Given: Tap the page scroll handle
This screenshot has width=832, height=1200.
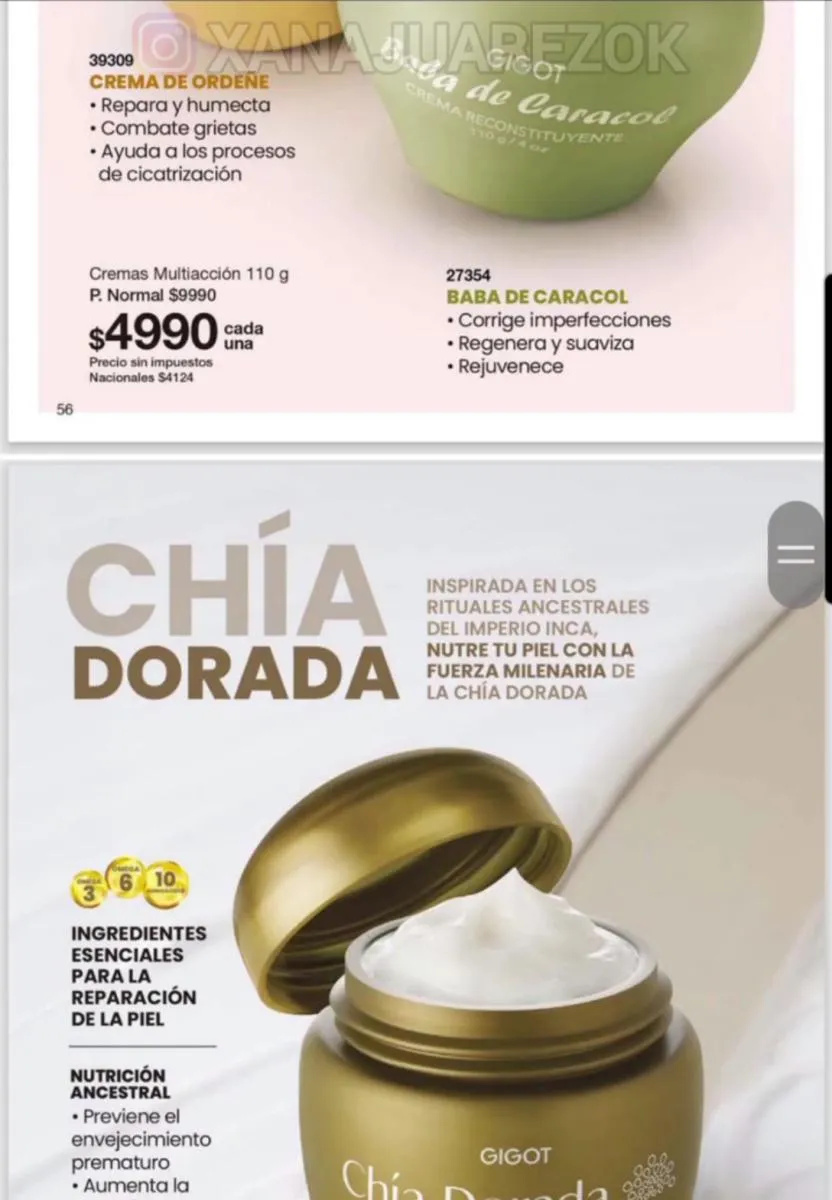Looking at the screenshot, I should [796, 555].
